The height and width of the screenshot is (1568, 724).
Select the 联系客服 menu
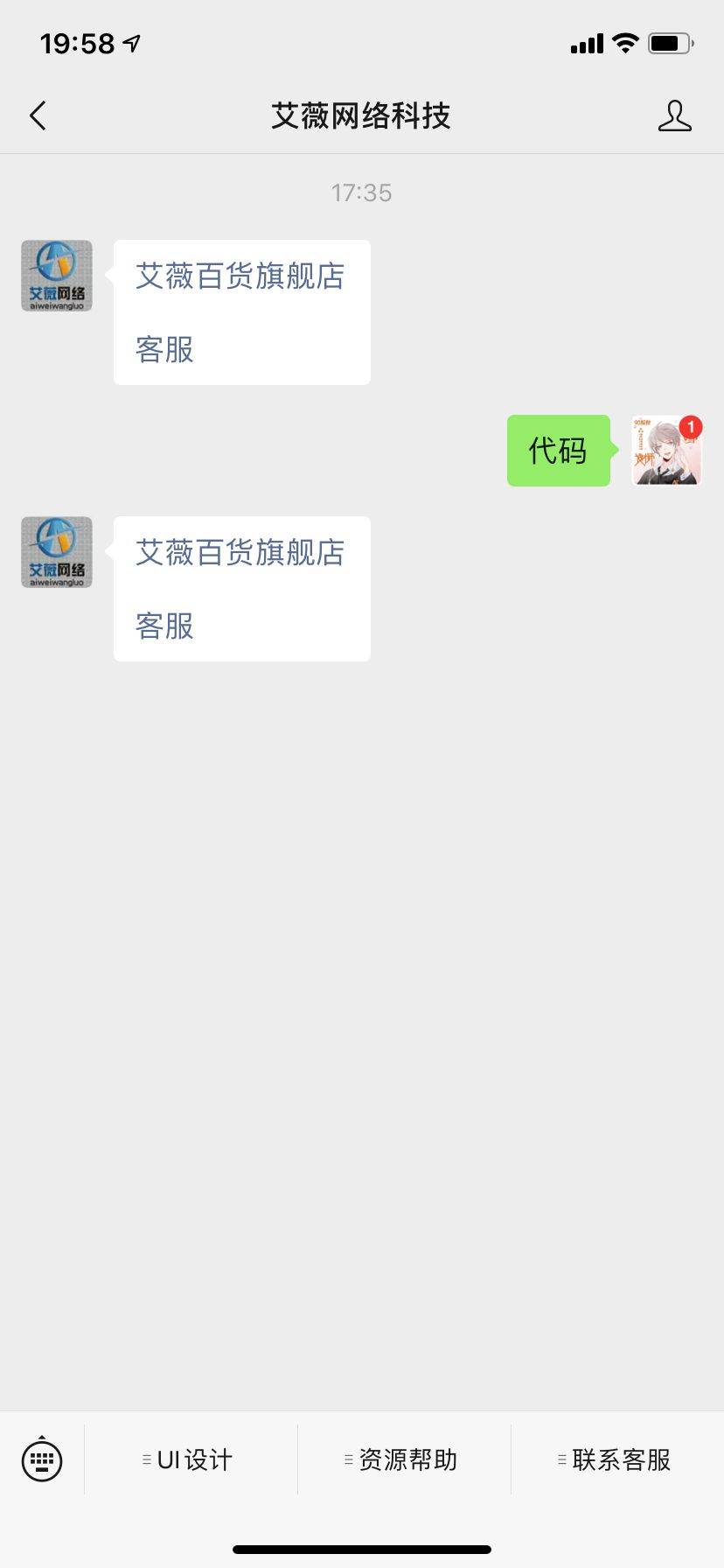[617, 1459]
